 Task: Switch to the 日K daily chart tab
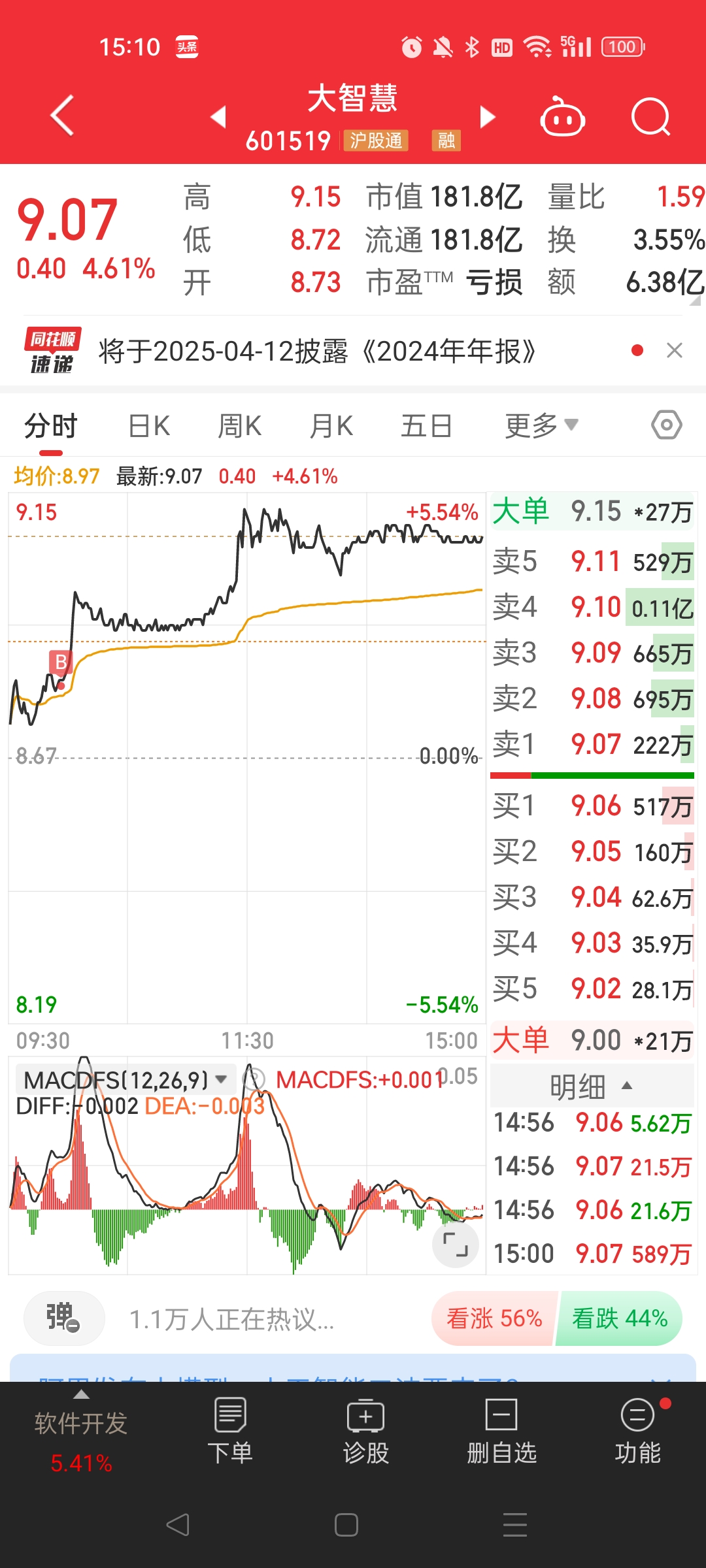148,425
